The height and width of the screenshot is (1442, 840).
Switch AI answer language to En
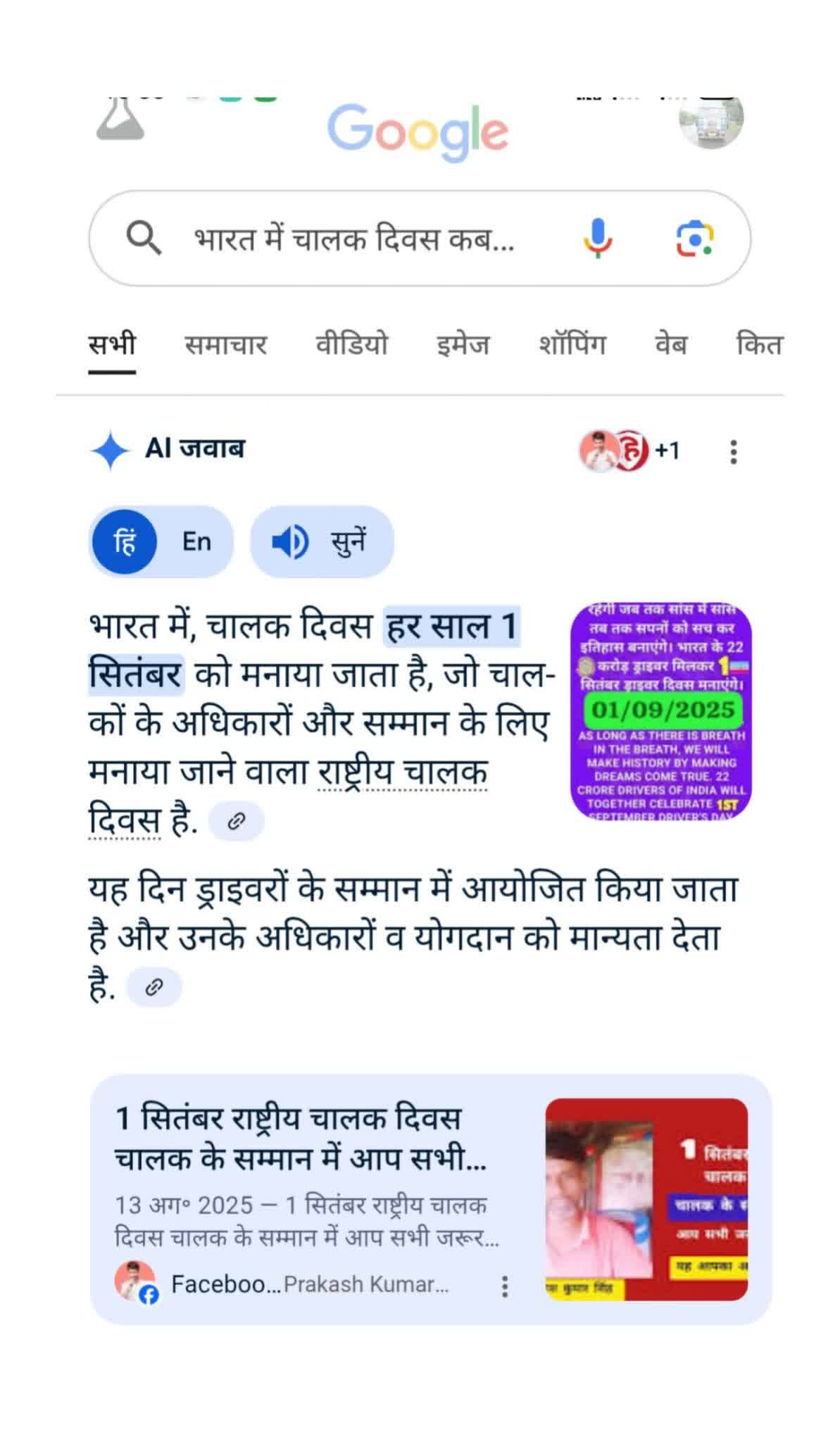(196, 541)
